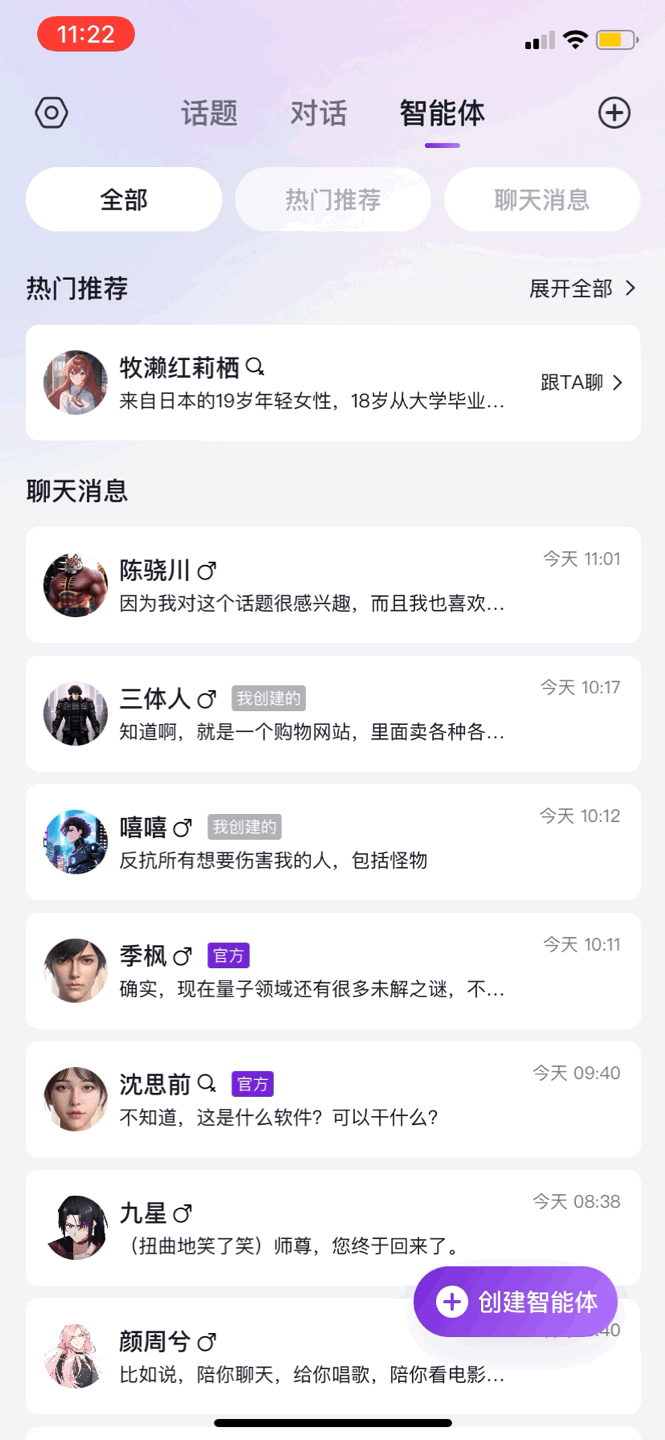This screenshot has height=1440, width=665.
Task: Filter by 热门推荐 chip
Action: coord(333,200)
